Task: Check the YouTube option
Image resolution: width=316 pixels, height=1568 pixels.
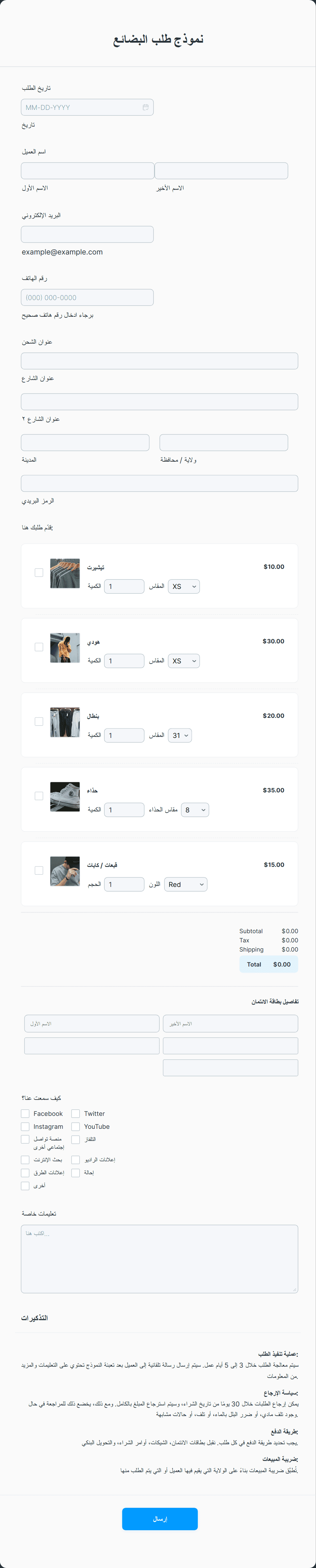Action: pos(76,1127)
